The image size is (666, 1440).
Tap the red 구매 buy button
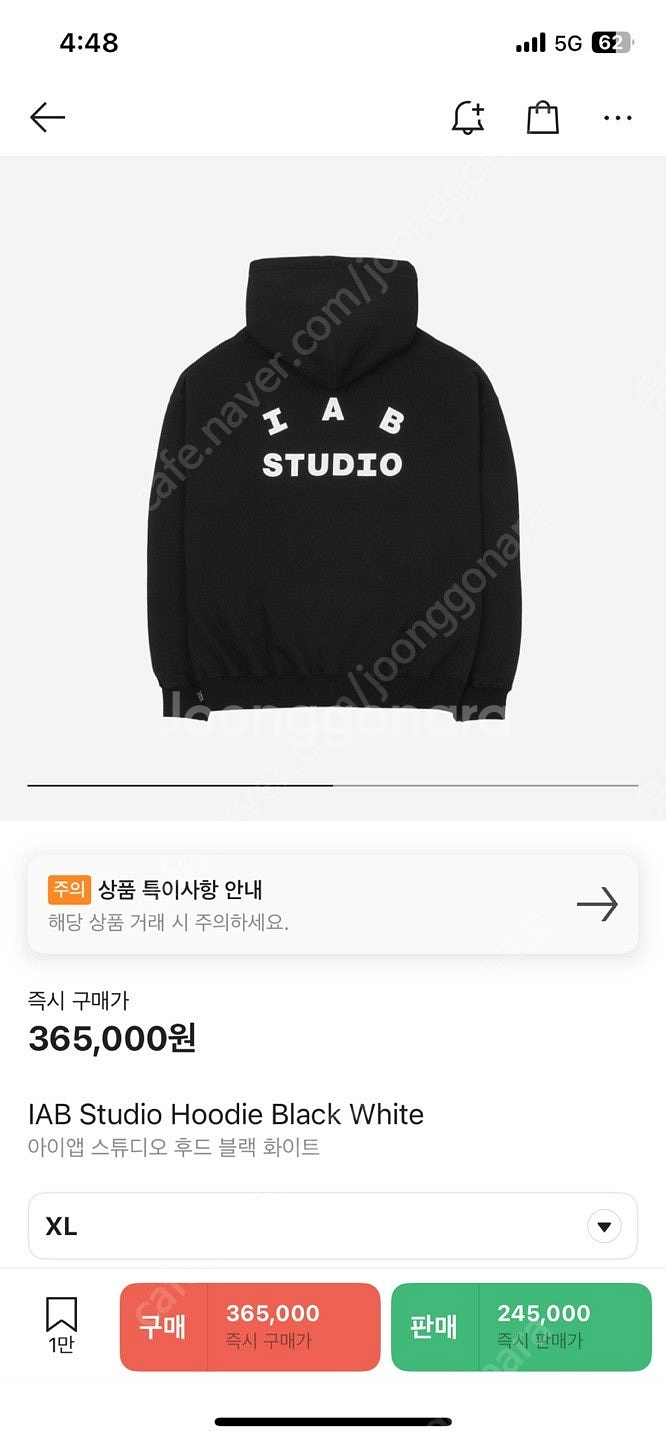250,1326
